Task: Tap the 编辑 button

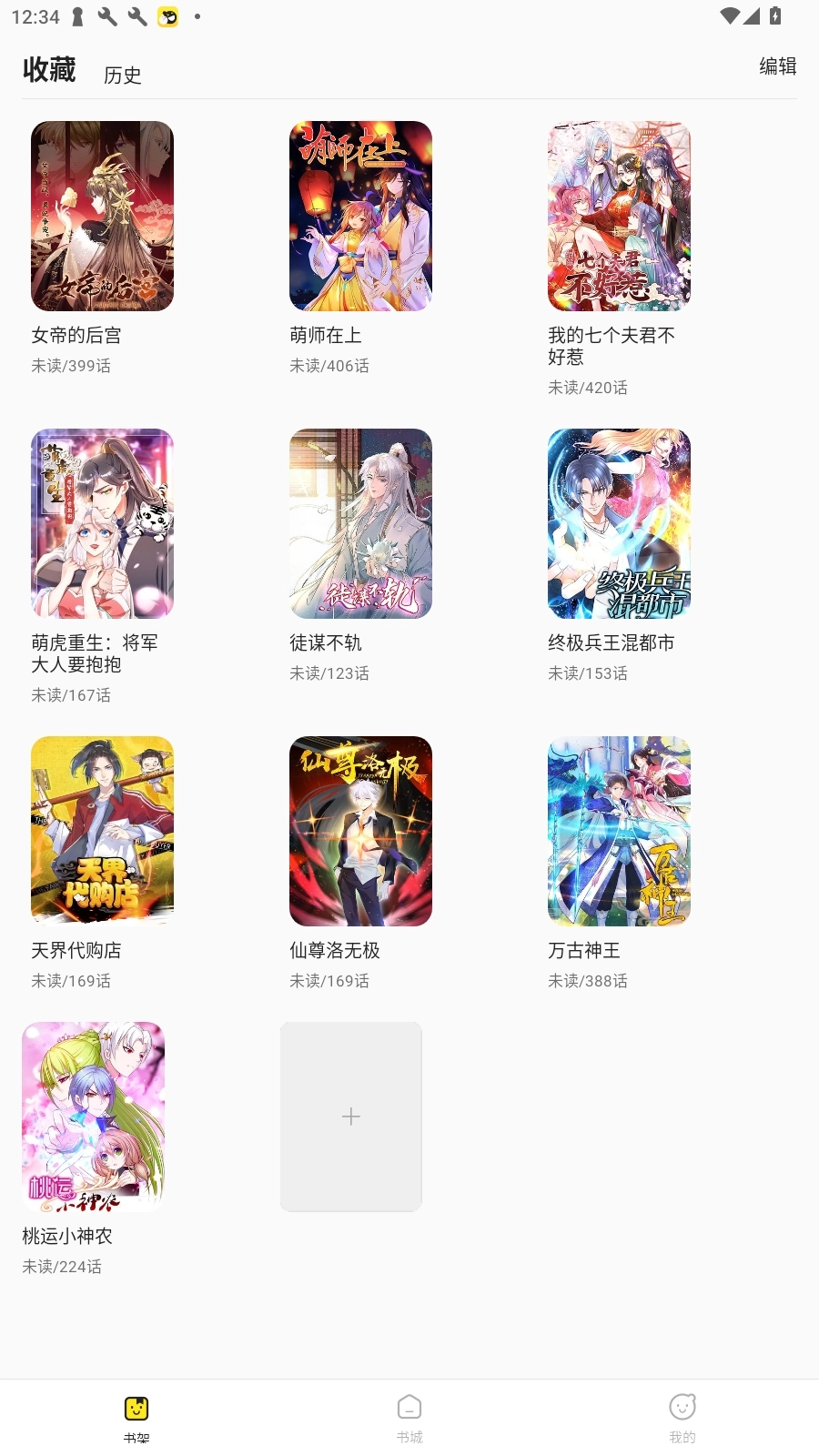Action: pyautogui.click(x=777, y=66)
